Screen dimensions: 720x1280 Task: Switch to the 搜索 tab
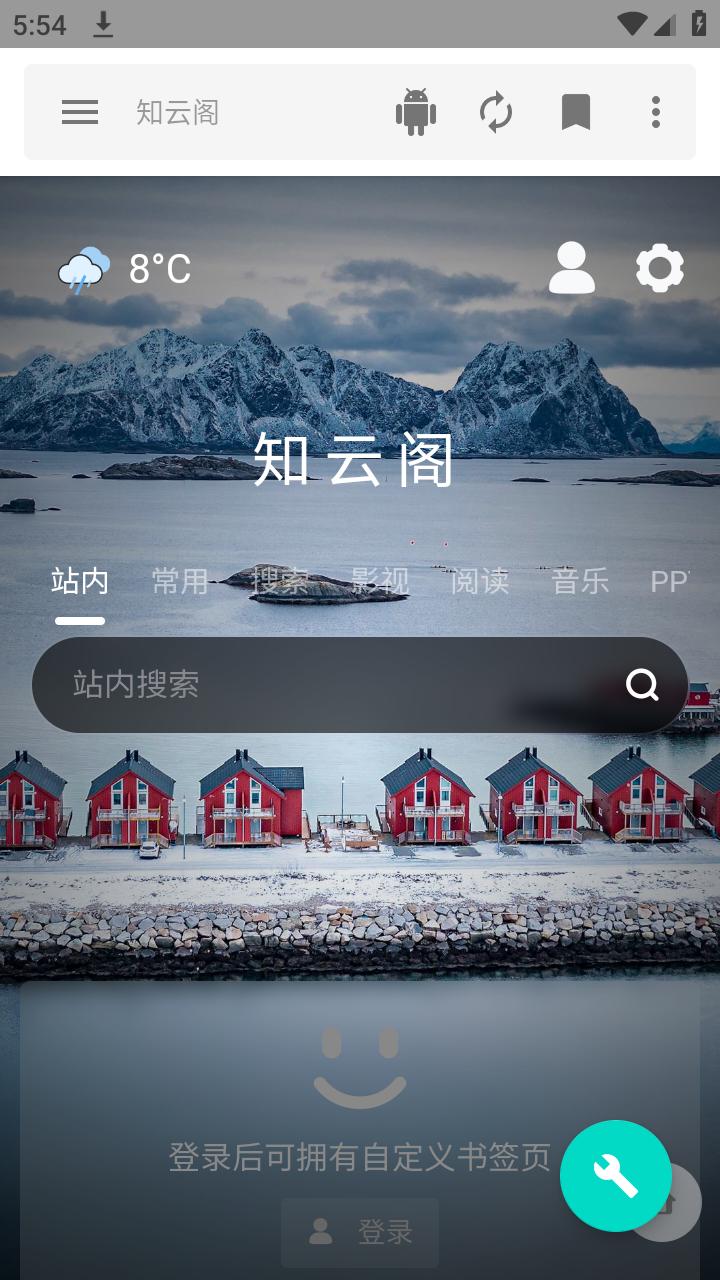[280, 581]
